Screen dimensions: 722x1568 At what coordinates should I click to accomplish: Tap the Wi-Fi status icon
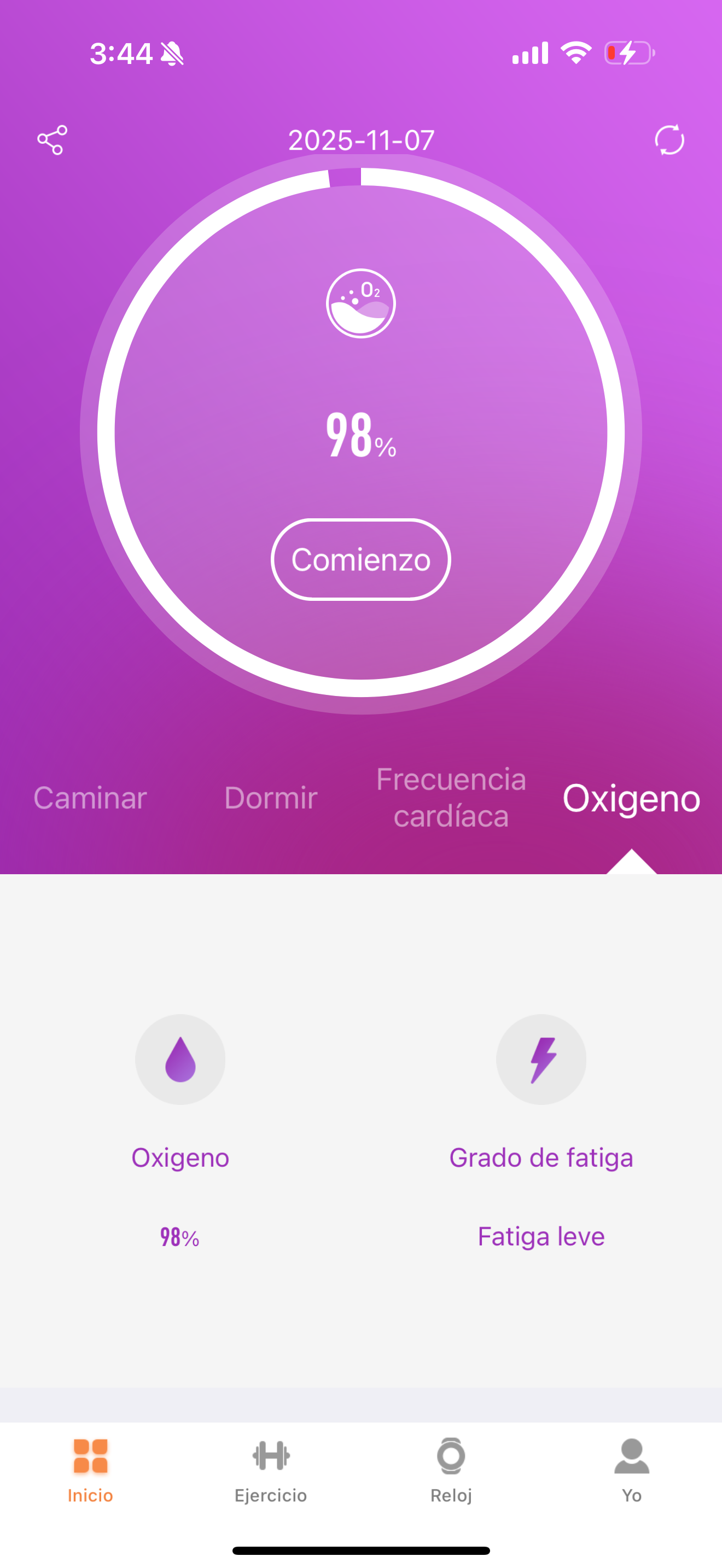click(577, 54)
